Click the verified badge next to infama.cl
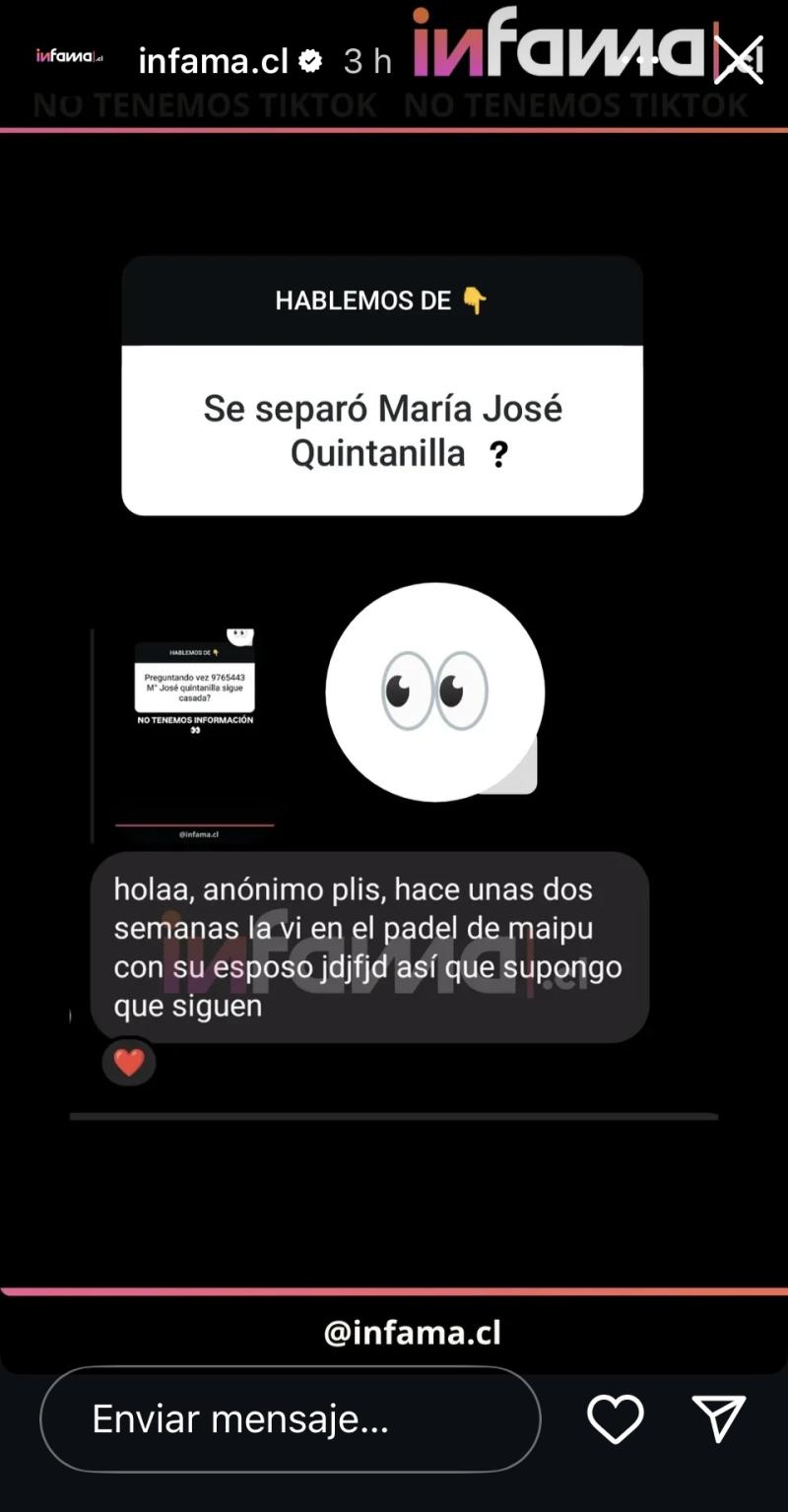This screenshot has width=788, height=1512. (x=308, y=60)
